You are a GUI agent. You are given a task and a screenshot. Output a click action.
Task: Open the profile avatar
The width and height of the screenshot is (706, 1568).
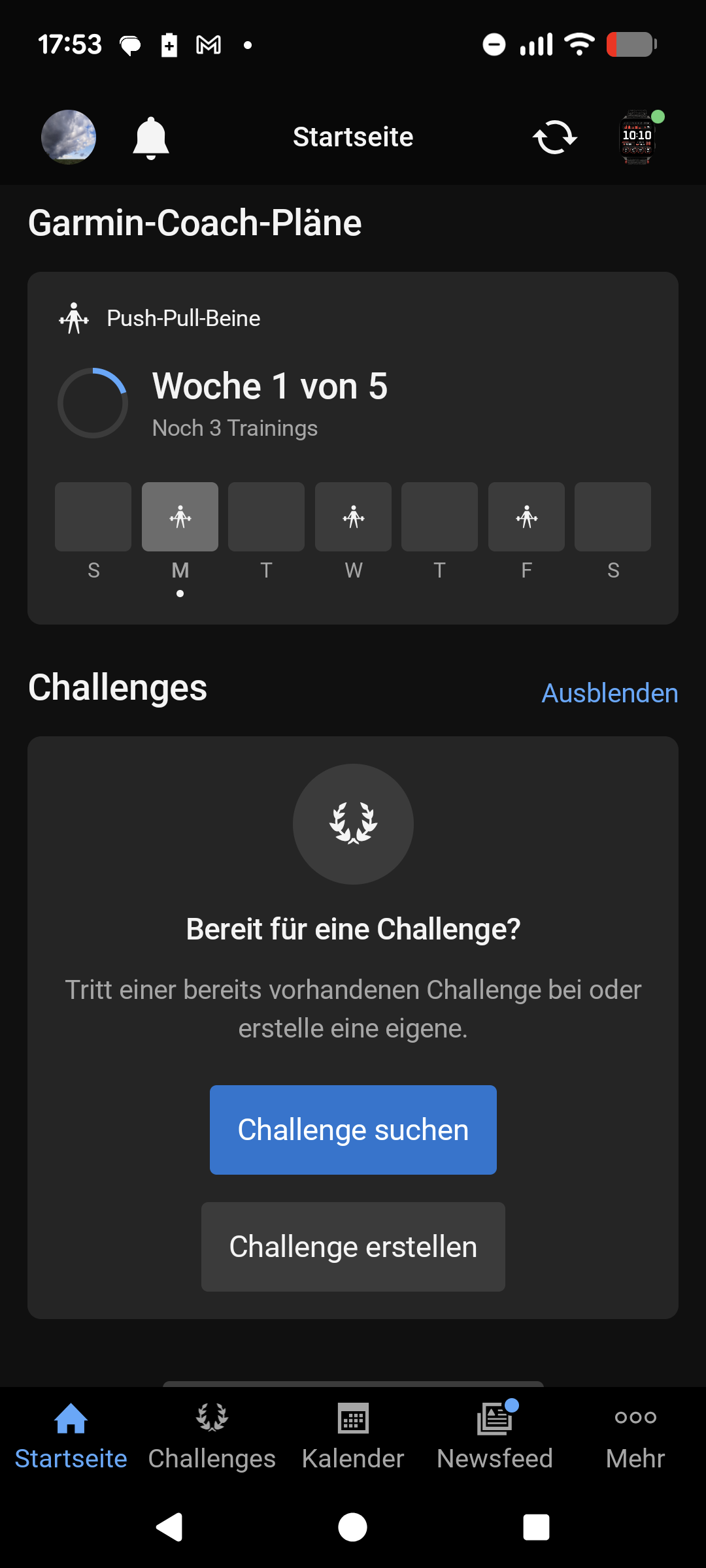click(x=69, y=137)
